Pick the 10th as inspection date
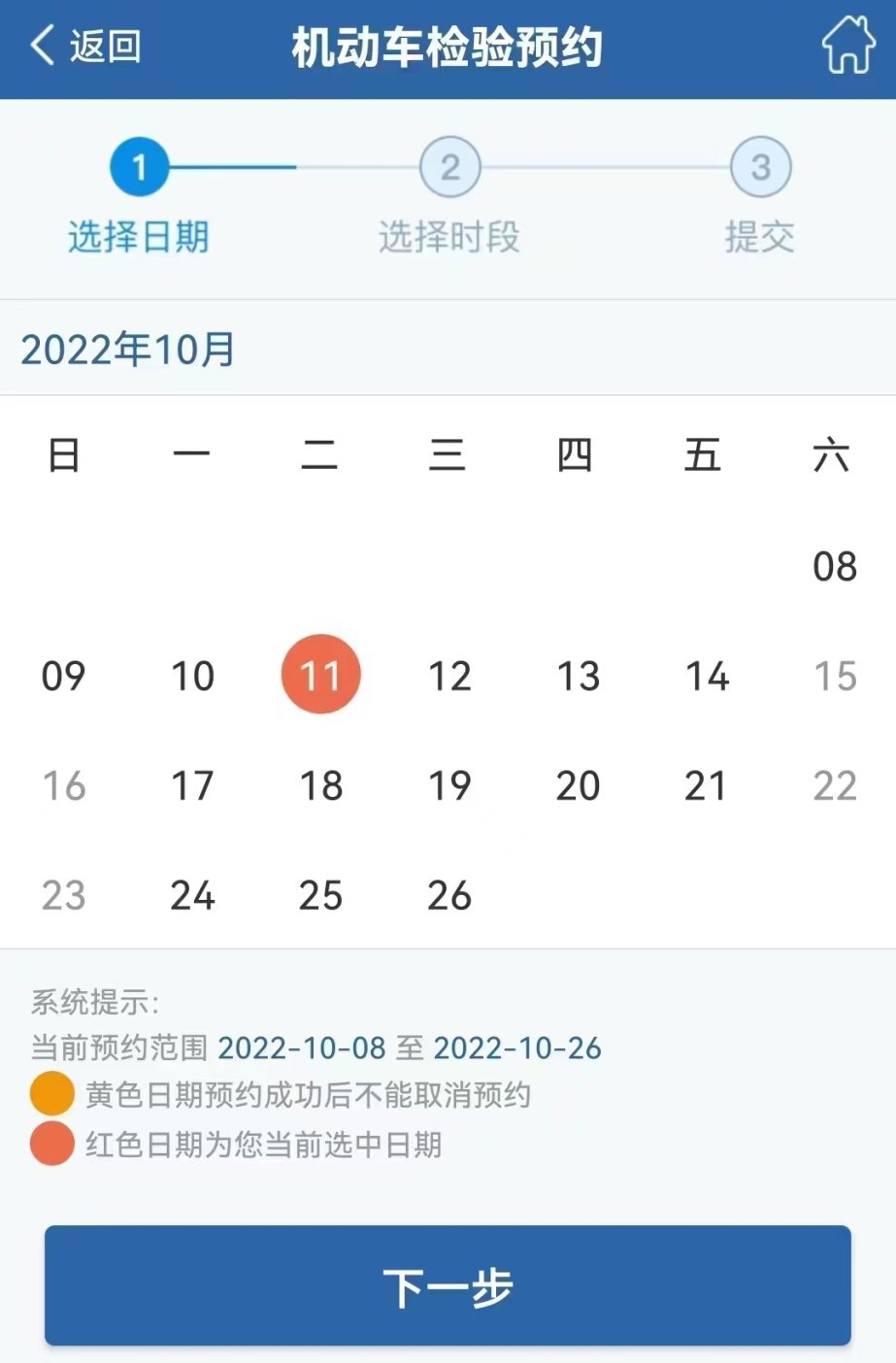Viewport: 896px width, 1363px height. click(x=192, y=676)
